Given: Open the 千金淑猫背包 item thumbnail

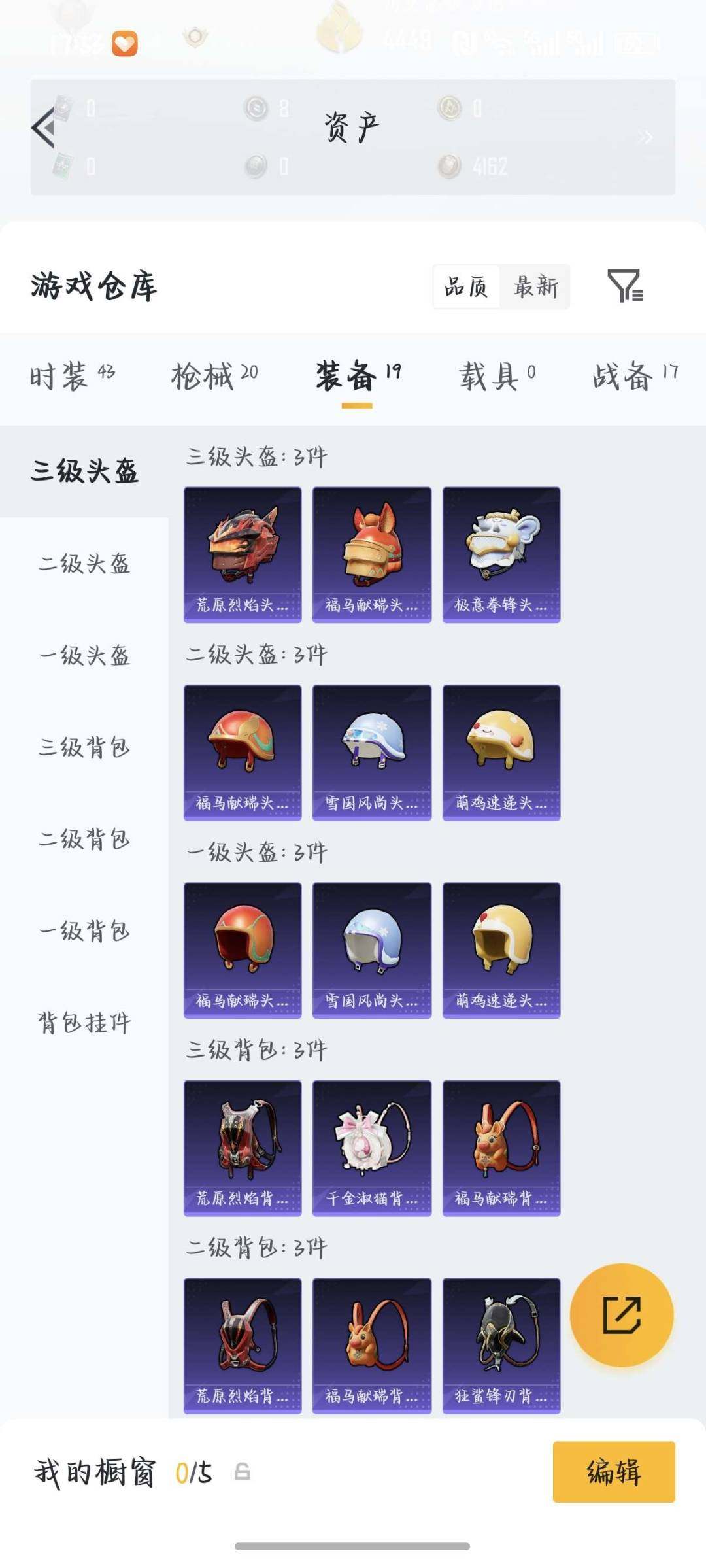Looking at the screenshot, I should click(371, 1146).
